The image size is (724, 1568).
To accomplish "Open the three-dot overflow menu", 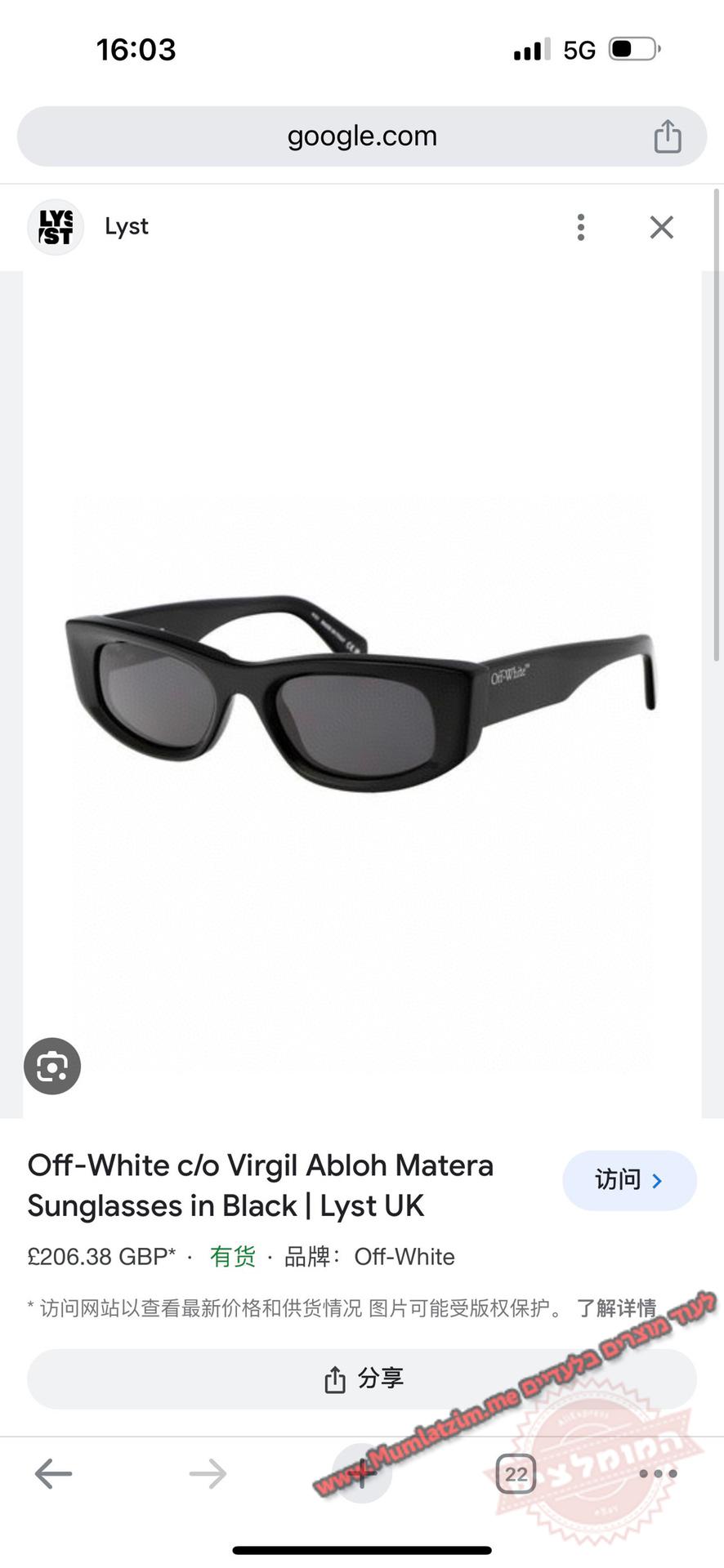I will [581, 227].
